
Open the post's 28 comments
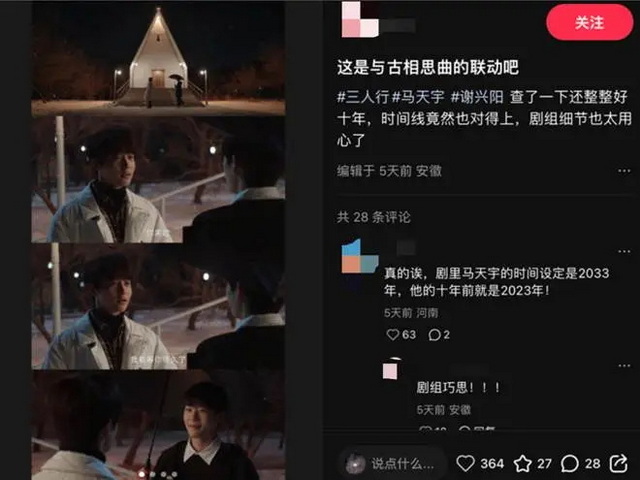click(570, 463)
